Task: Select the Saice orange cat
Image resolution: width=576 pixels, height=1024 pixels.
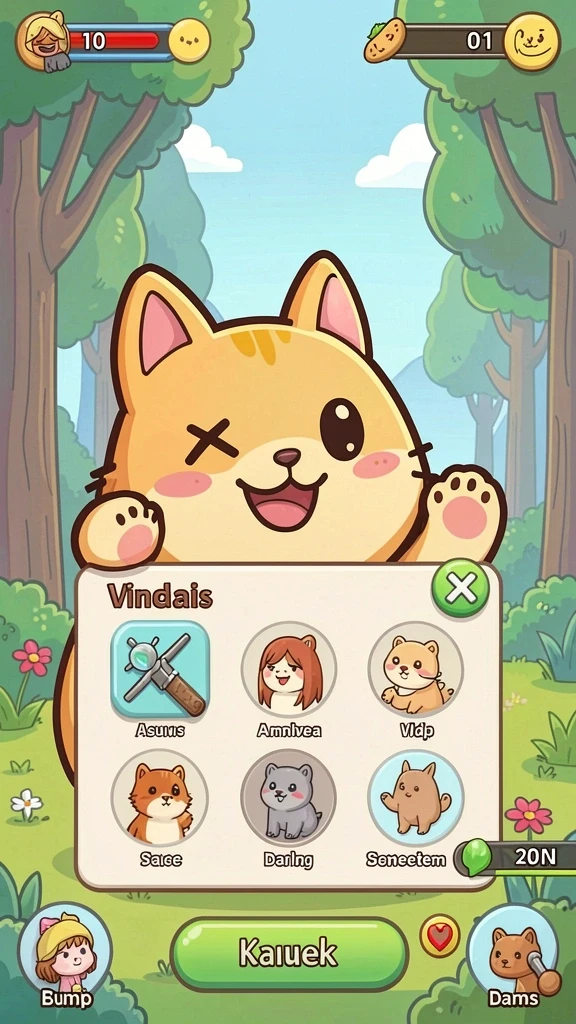Action: pos(160,799)
